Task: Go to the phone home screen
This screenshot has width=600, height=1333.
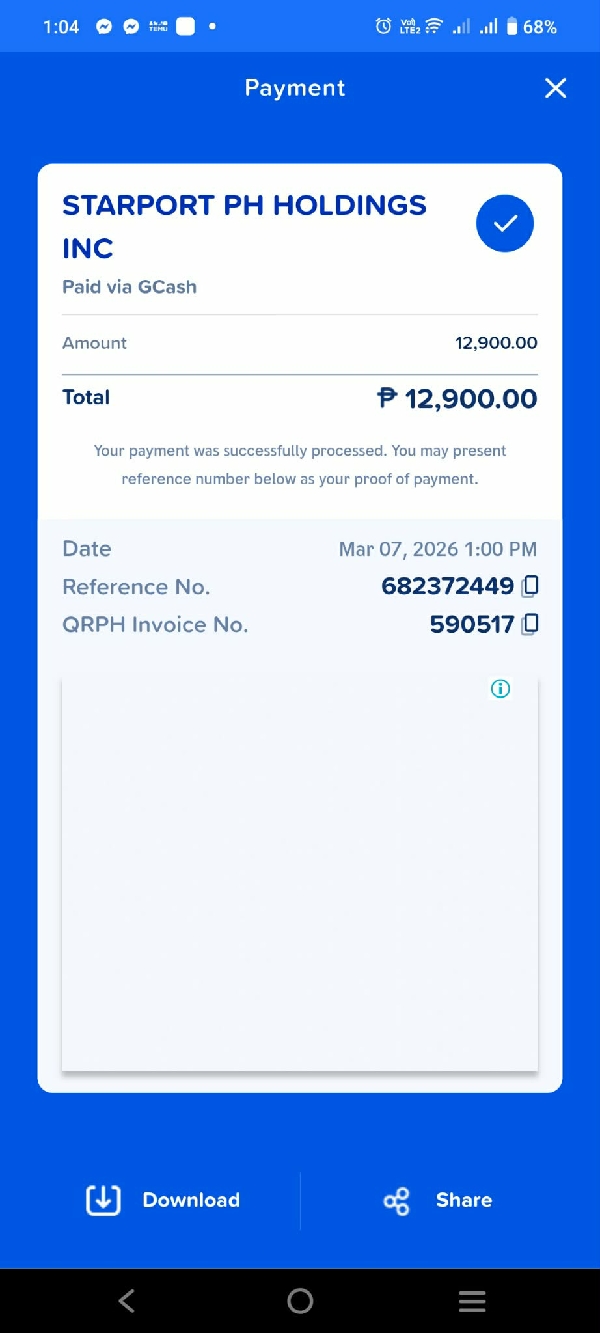Action: (x=300, y=1300)
